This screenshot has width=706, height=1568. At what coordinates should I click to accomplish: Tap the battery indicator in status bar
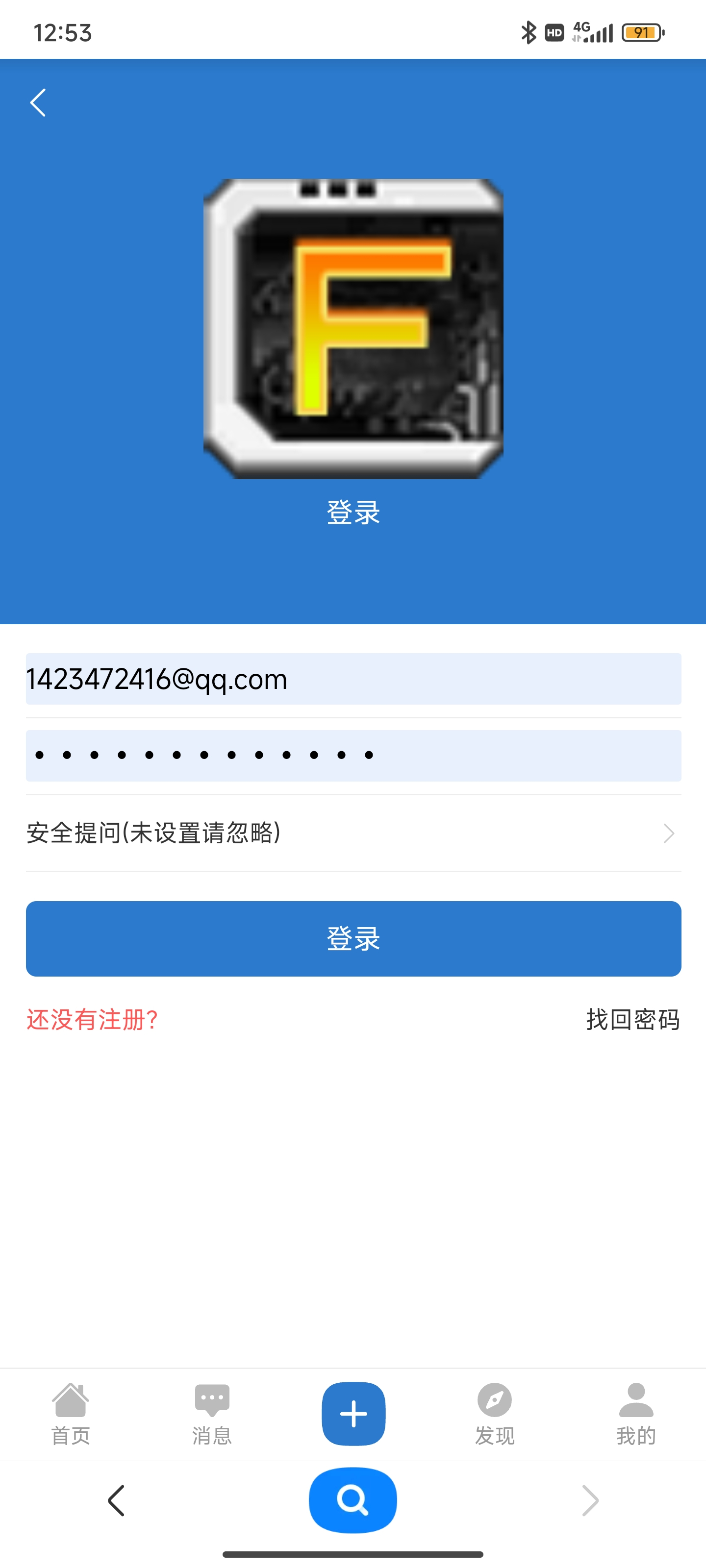[x=641, y=33]
